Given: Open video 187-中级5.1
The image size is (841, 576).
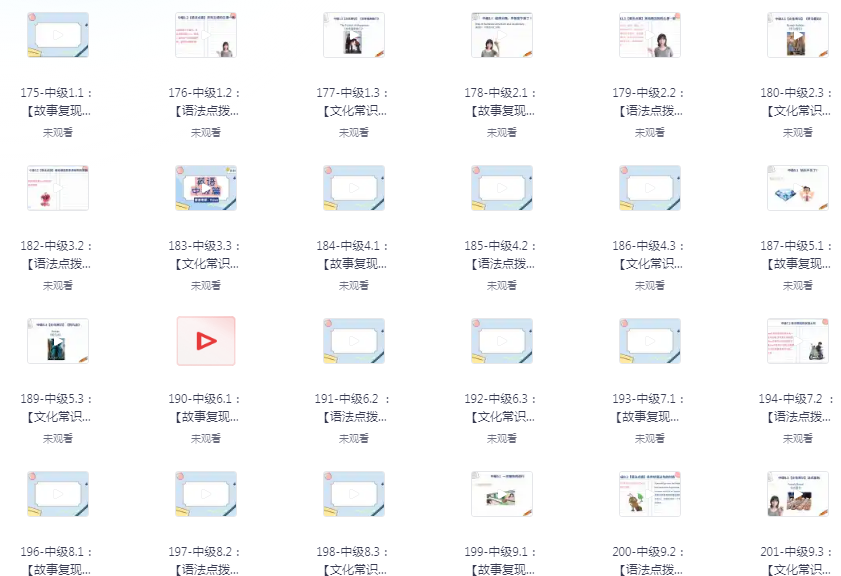Looking at the screenshot, I should point(798,188).
